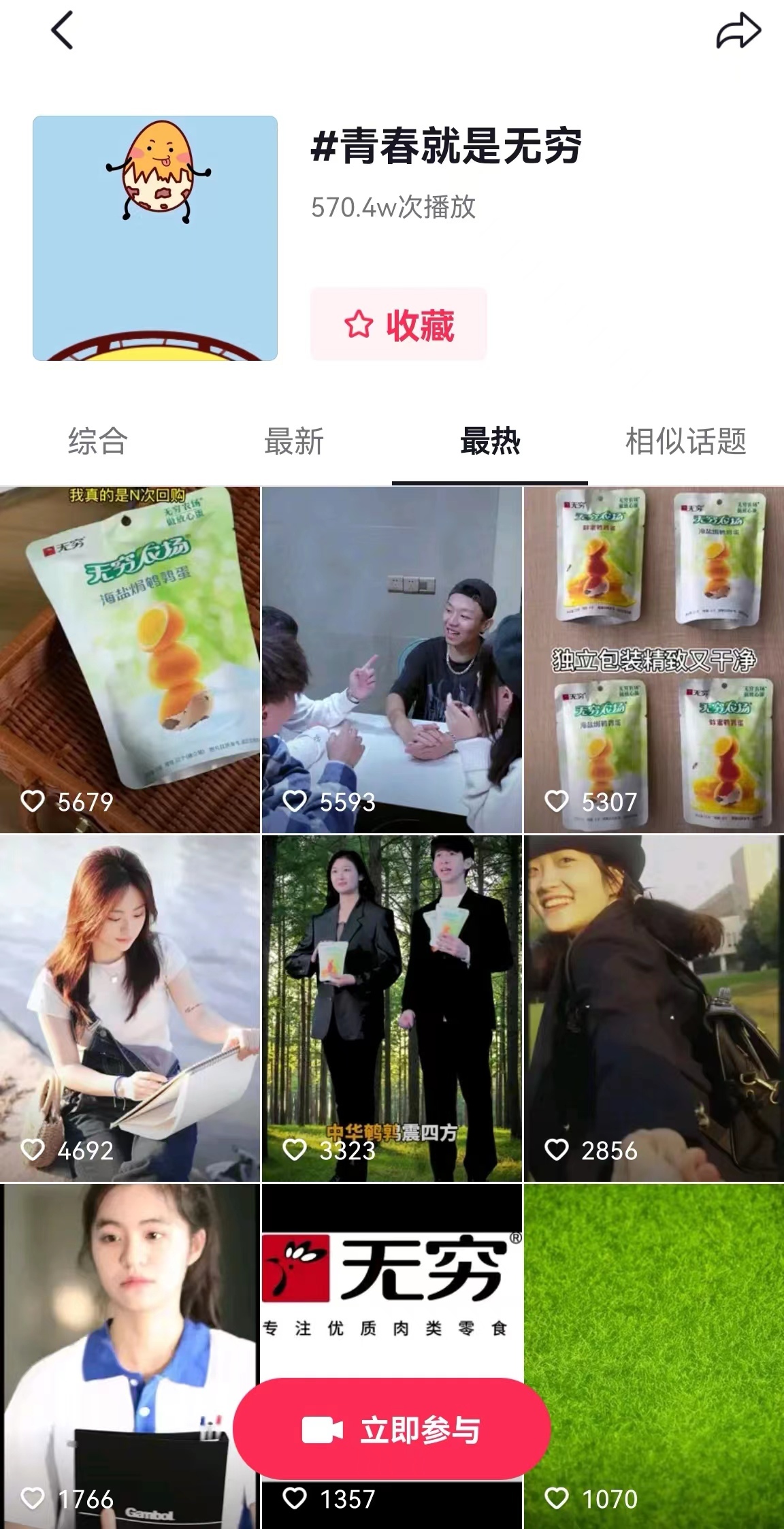784x1529 pixels.
Task: Switch to the 最新 tab
Action: pos(294,441)
